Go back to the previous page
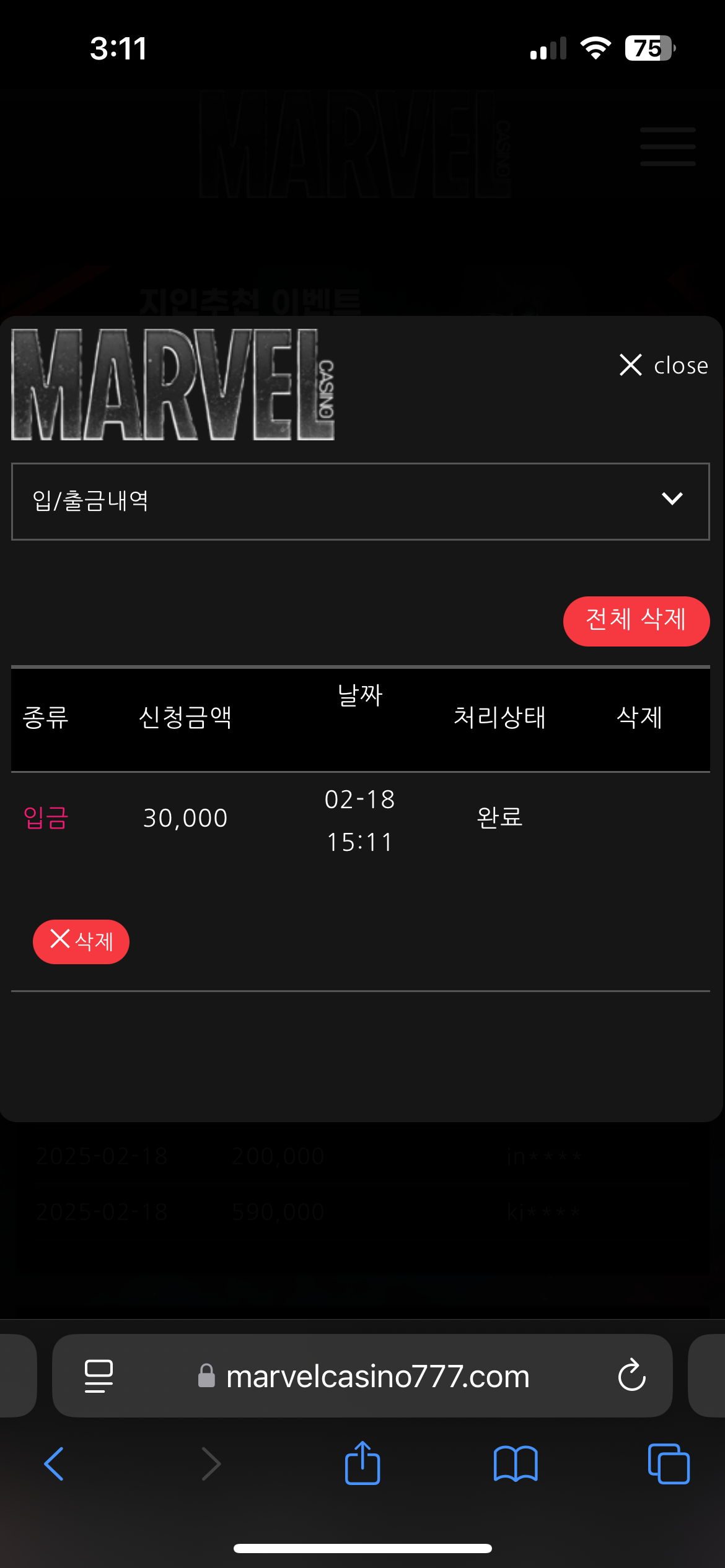This screenshot has height=1568, width=725. click(x=55, y=1464)
